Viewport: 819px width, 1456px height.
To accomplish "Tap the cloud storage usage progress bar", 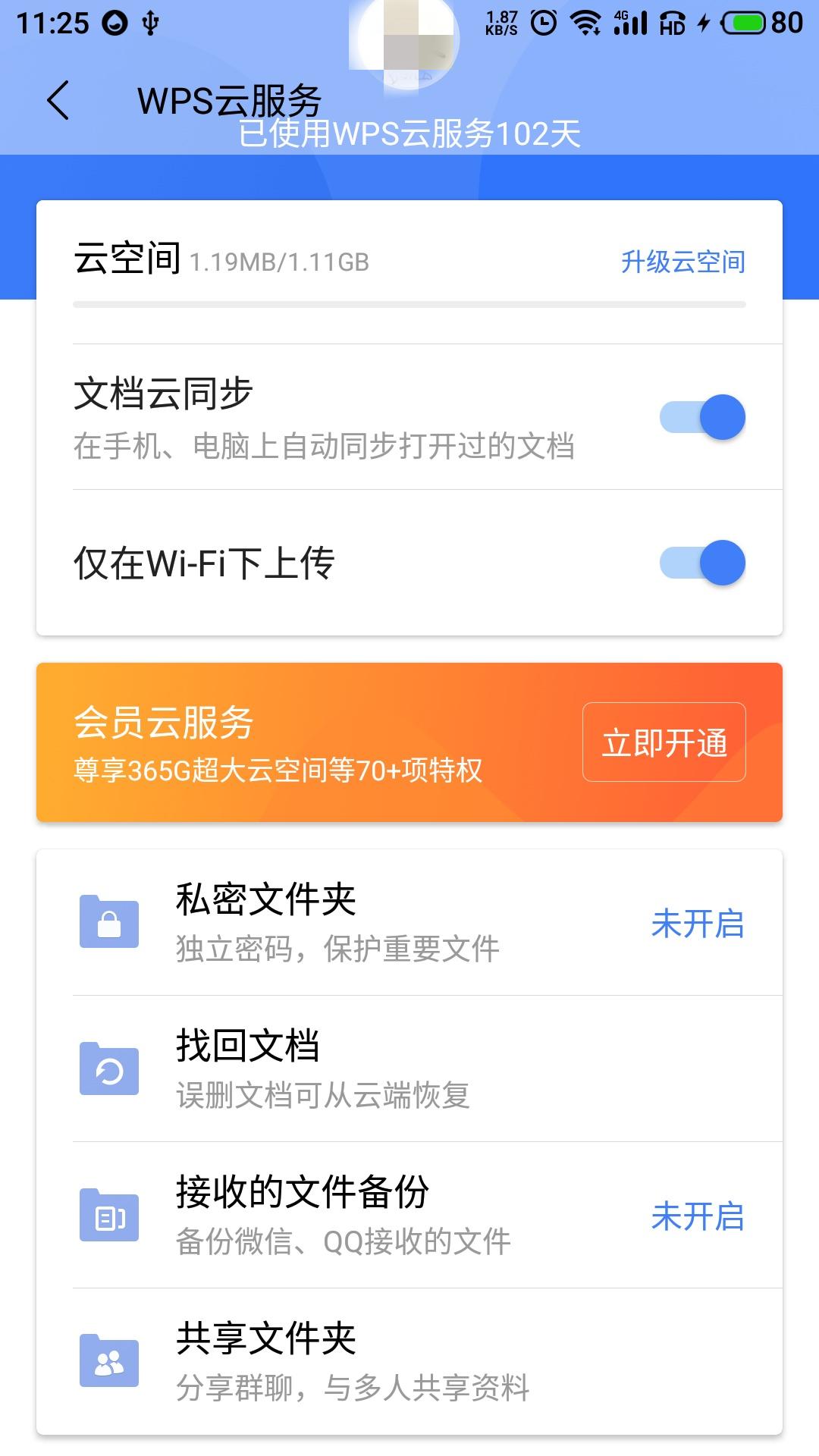I will click(409, 305).
